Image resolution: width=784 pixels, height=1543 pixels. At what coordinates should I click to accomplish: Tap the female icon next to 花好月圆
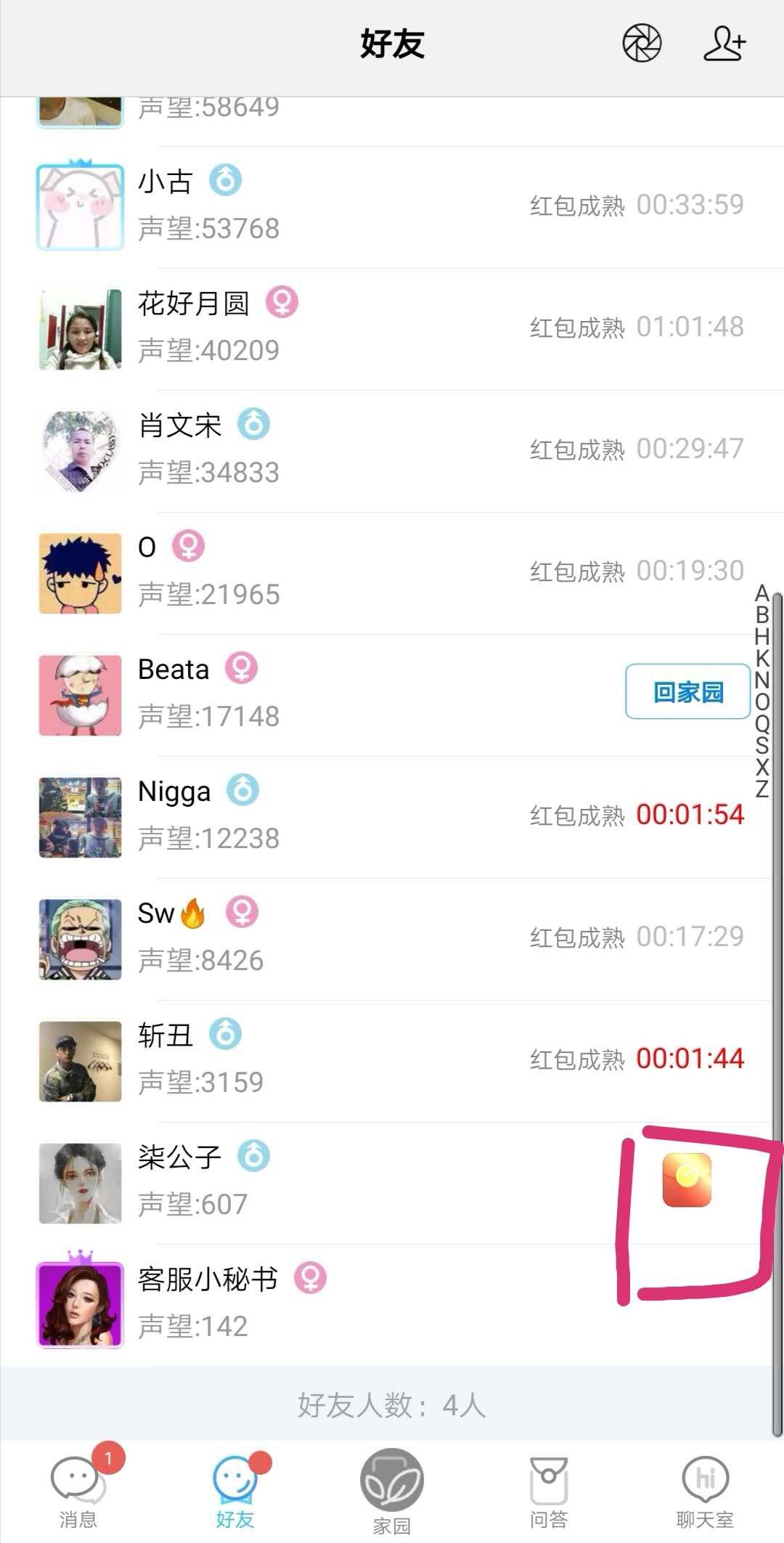pos(281,303)
